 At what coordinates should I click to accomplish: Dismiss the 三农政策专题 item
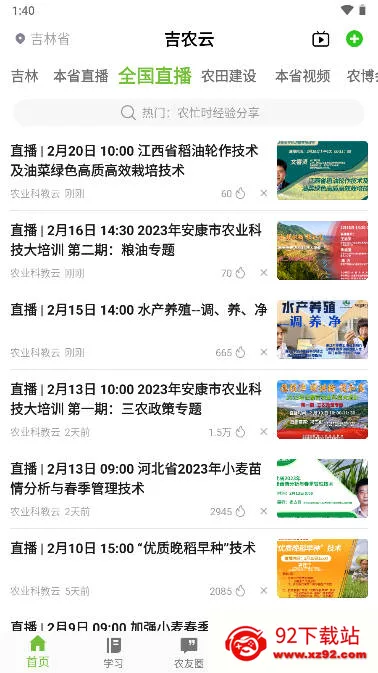click(x=263, y=432)
